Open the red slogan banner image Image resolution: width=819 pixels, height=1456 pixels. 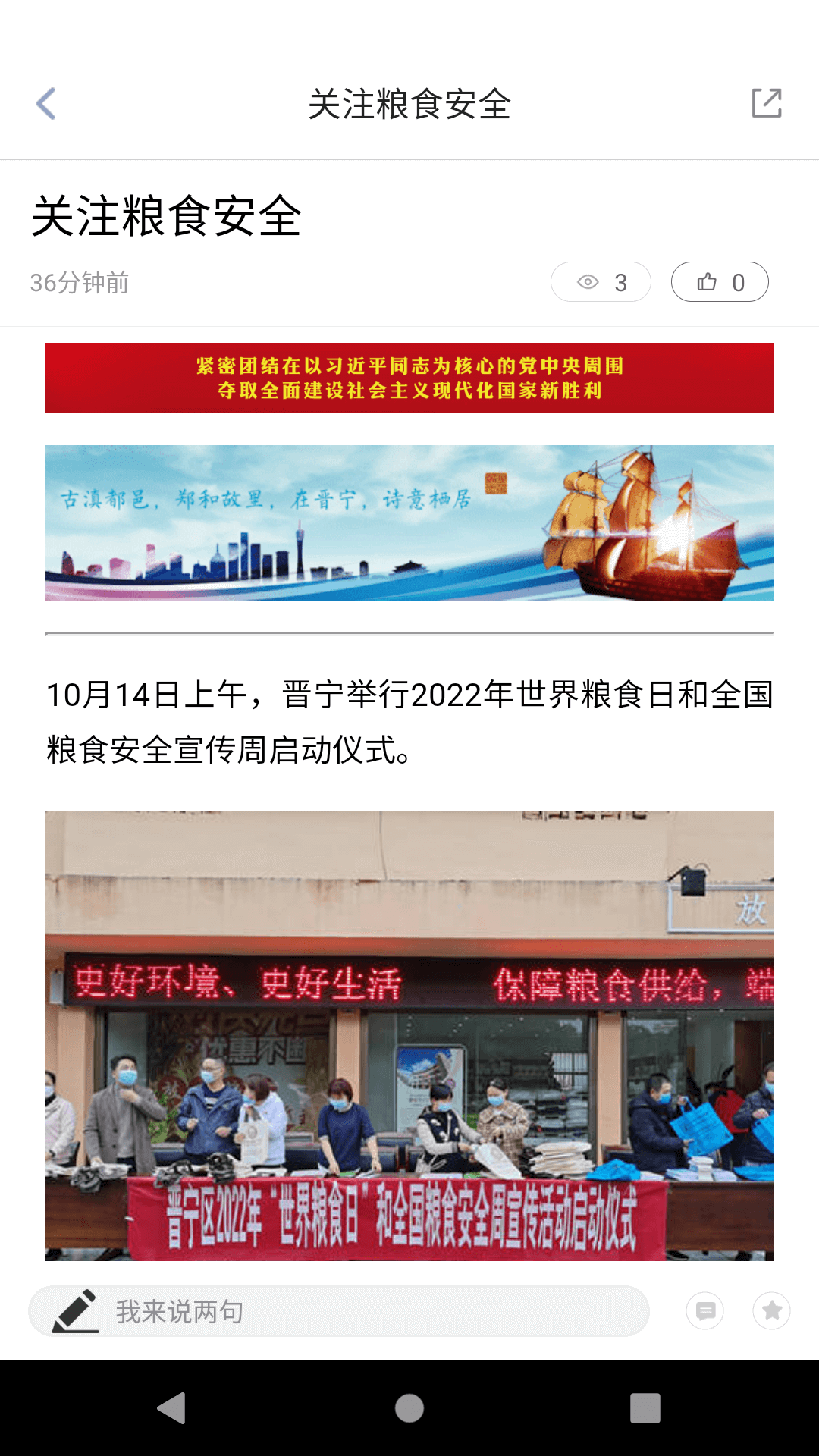[x=409, y=379]
